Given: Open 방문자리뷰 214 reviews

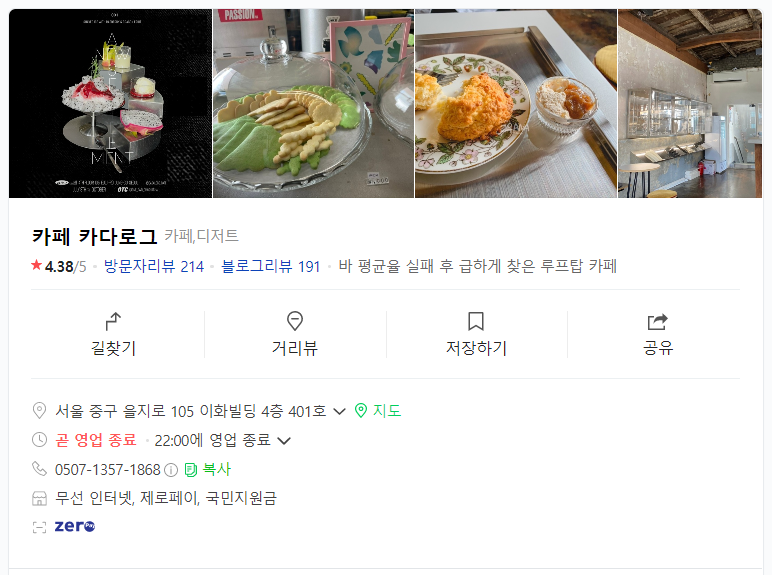Looking at the screenshot, I should (154, 266).
